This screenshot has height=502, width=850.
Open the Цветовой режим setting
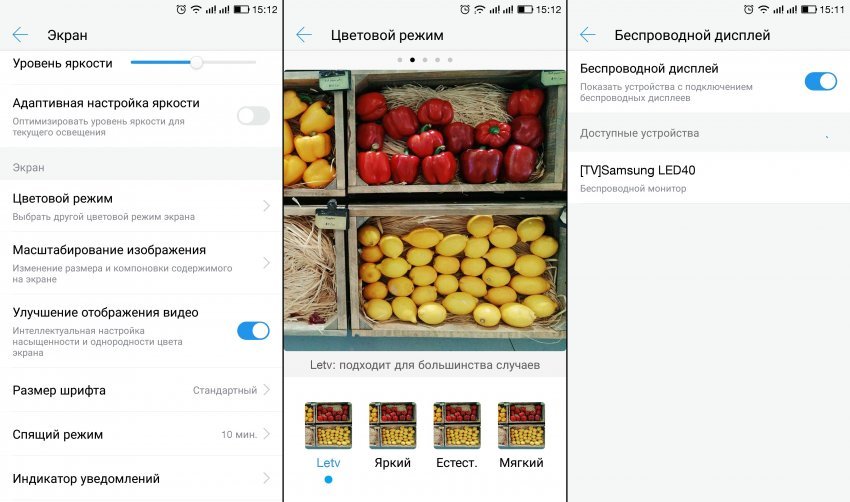(x=140, y=206)
